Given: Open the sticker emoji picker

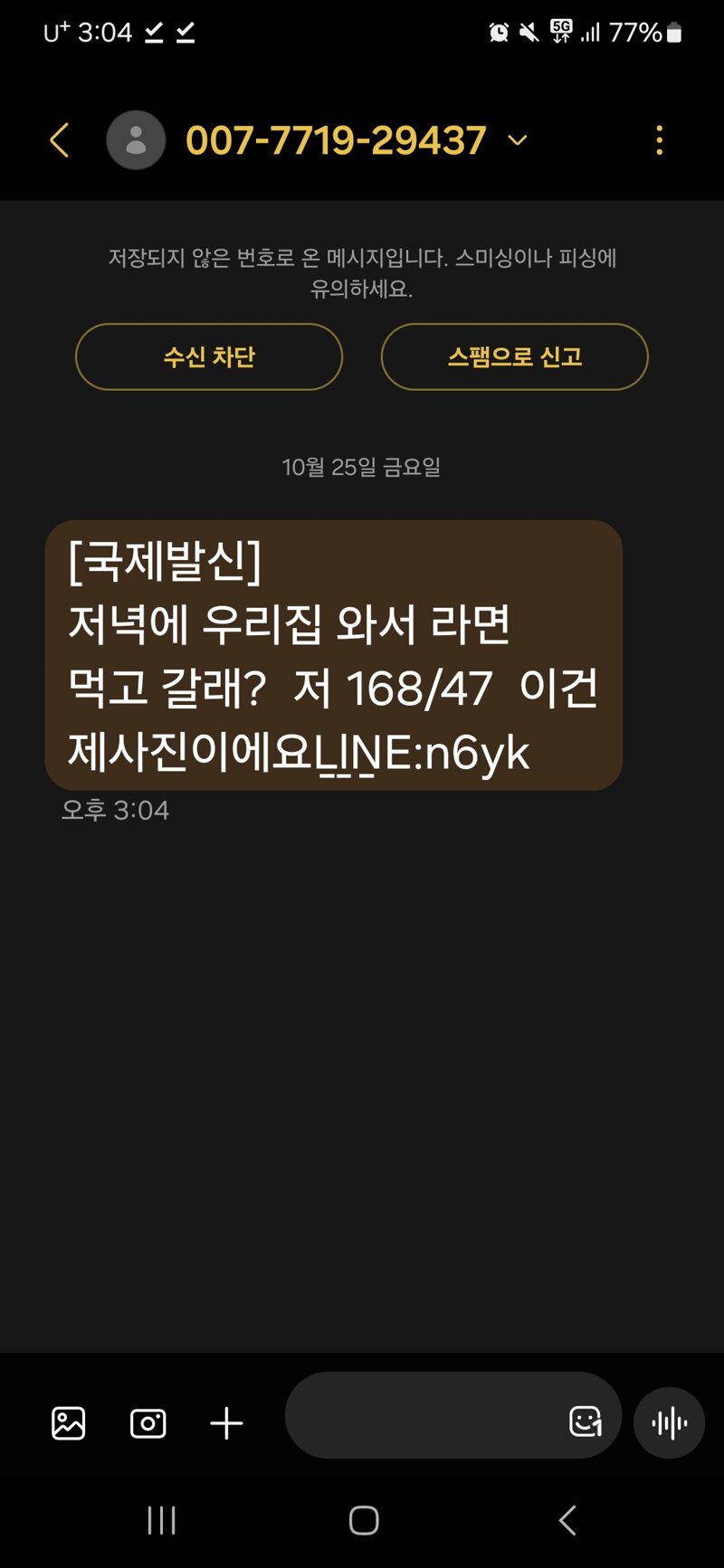Looking at the screenshot, I should [586, 1421].
